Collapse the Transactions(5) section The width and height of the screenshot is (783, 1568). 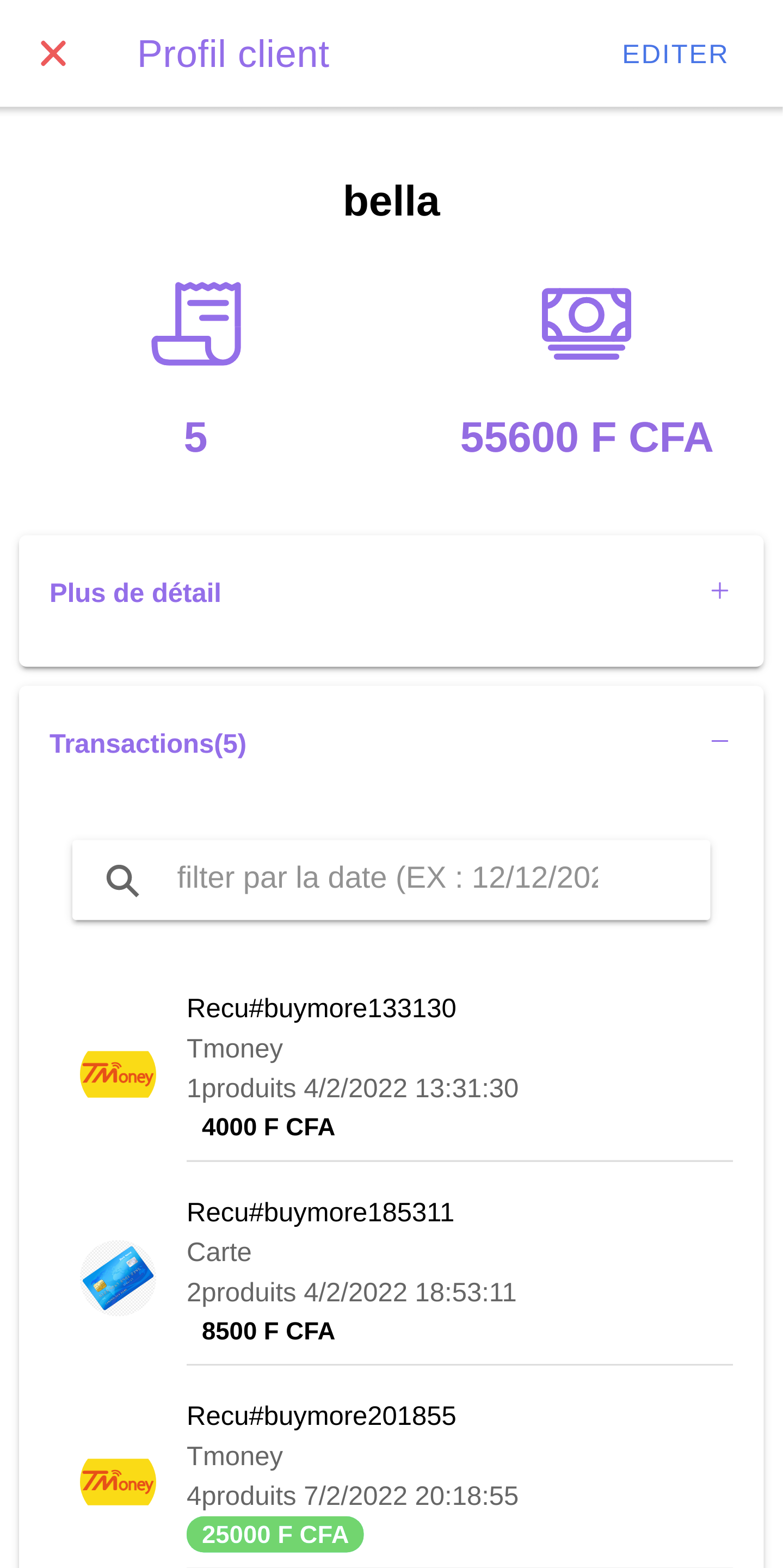pyautogui.click(x=719, y=741)
